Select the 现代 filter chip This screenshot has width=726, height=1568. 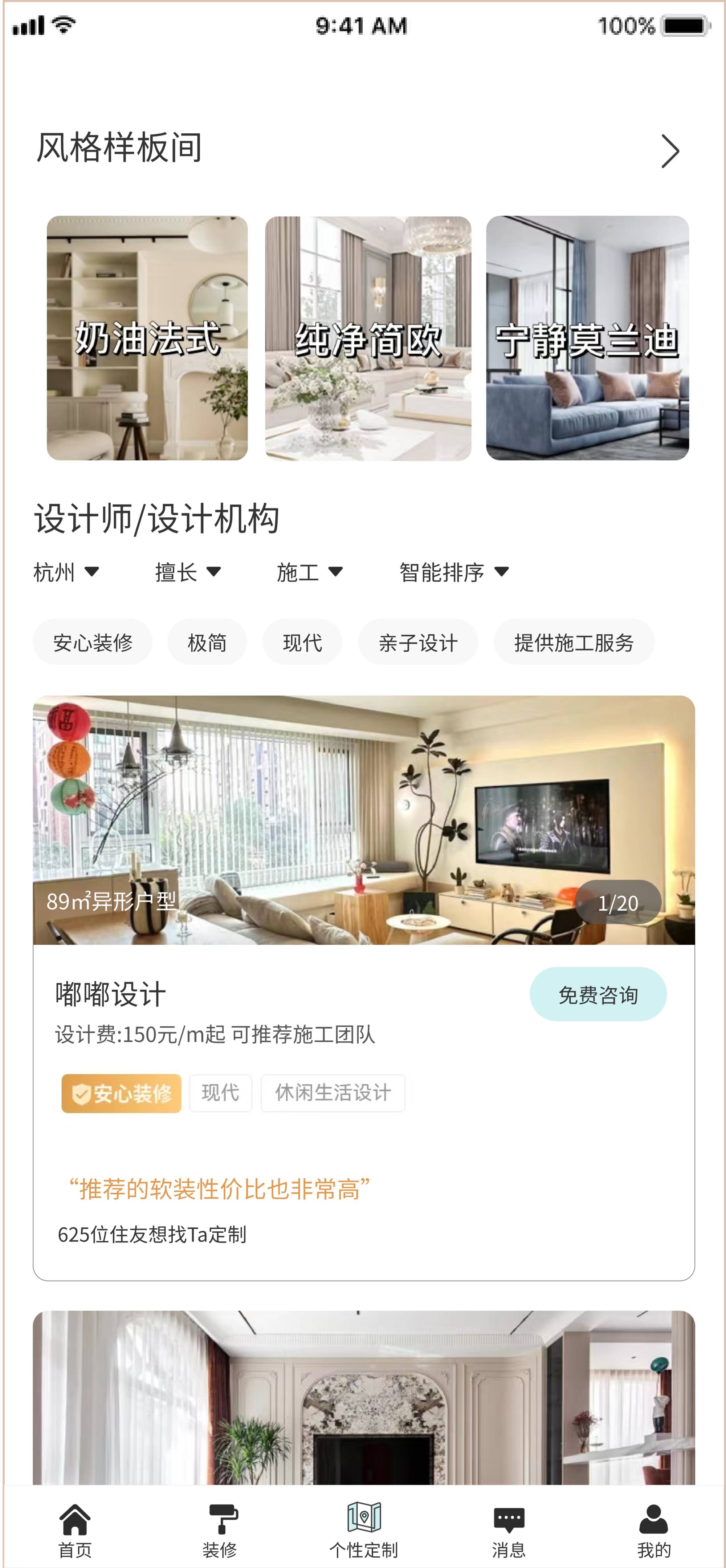point(302,641)
